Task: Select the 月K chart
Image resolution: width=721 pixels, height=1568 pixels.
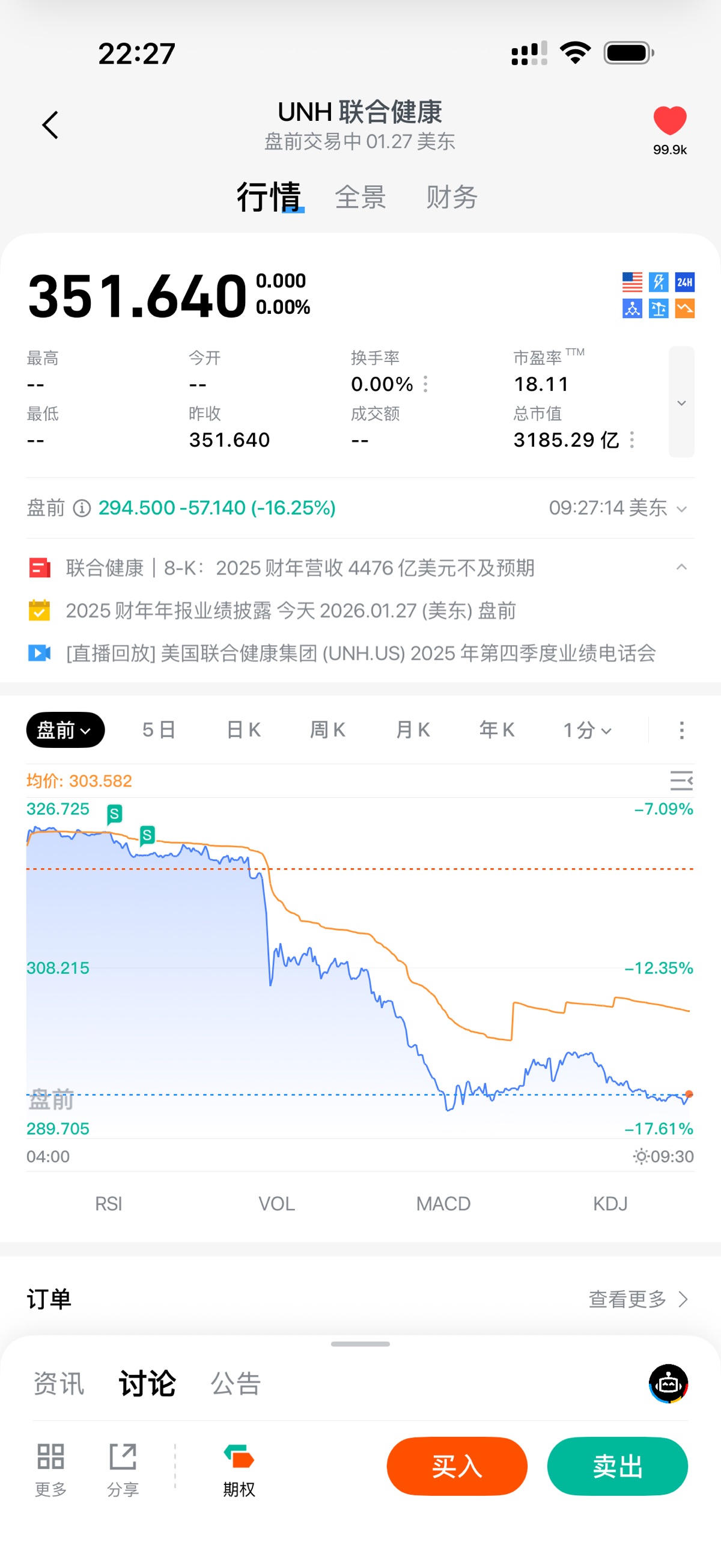Action: click(413, 730)
